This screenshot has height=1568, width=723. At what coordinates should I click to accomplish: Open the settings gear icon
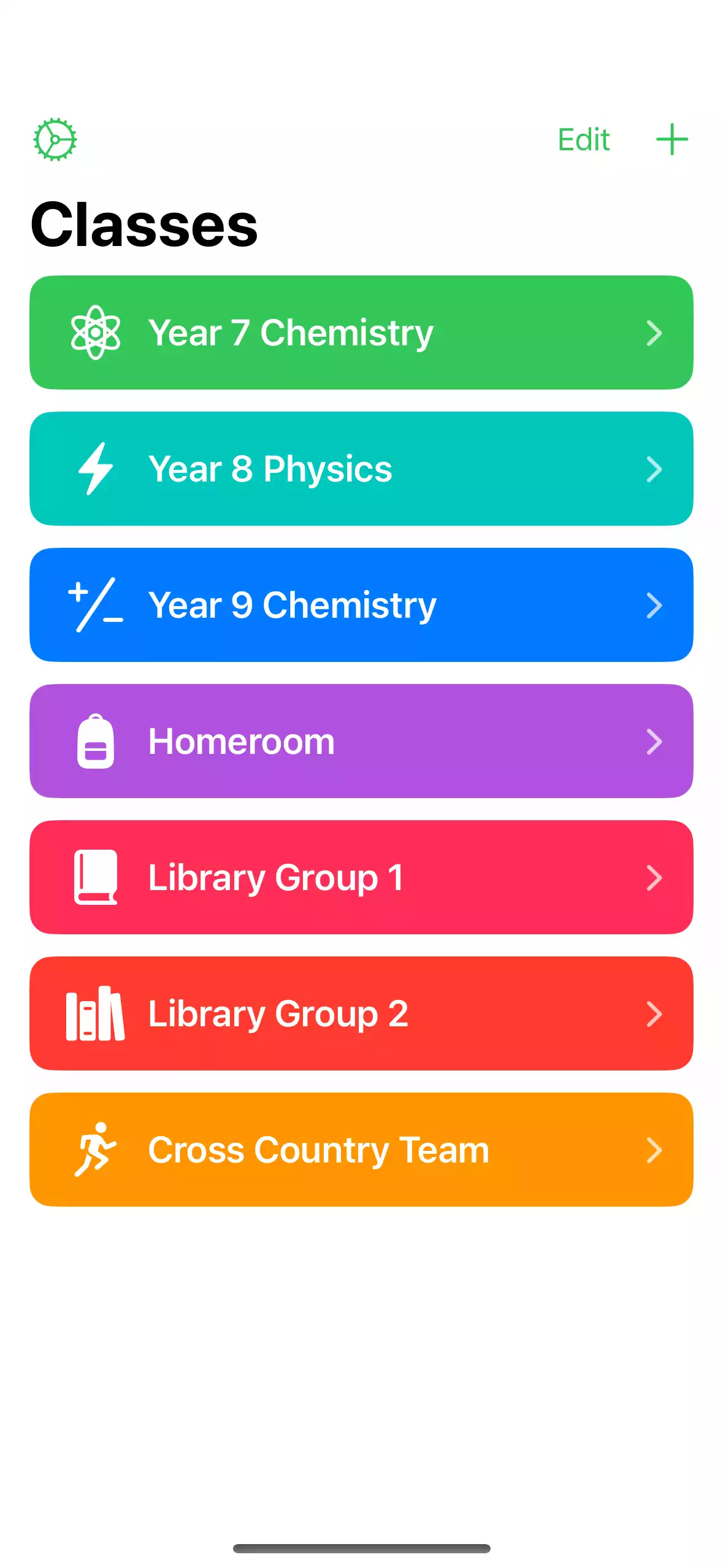pos(55,139)
